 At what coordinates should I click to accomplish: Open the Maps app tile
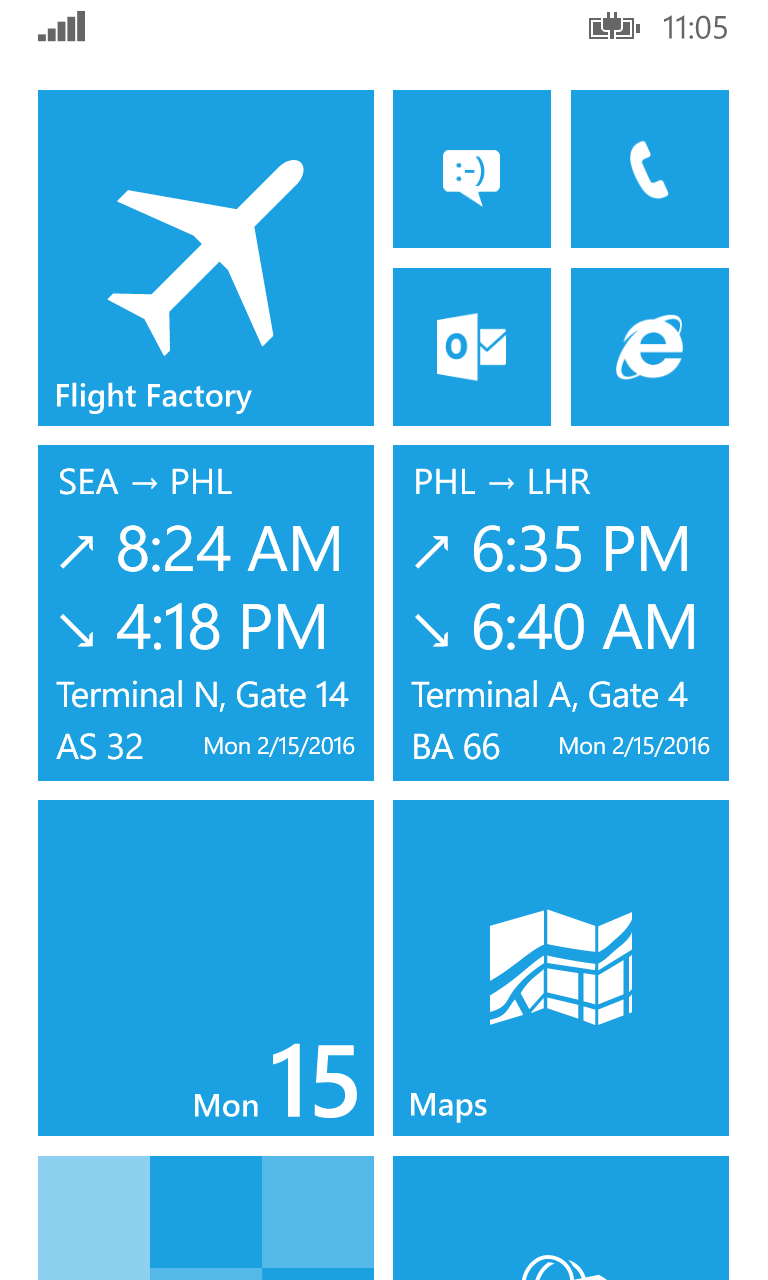pyautogui.click(x=560, y=968)
